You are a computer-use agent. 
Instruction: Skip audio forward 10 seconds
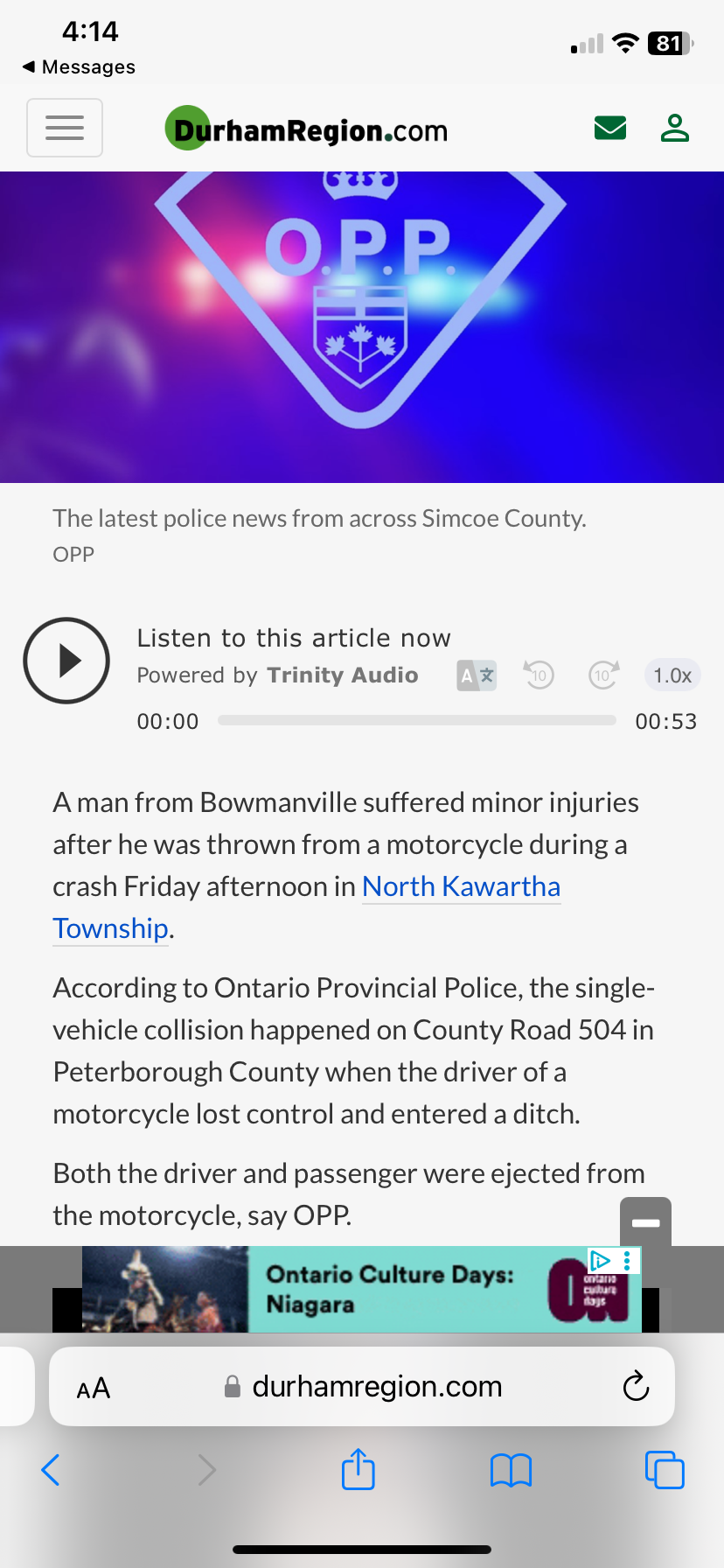pos(603,675)
